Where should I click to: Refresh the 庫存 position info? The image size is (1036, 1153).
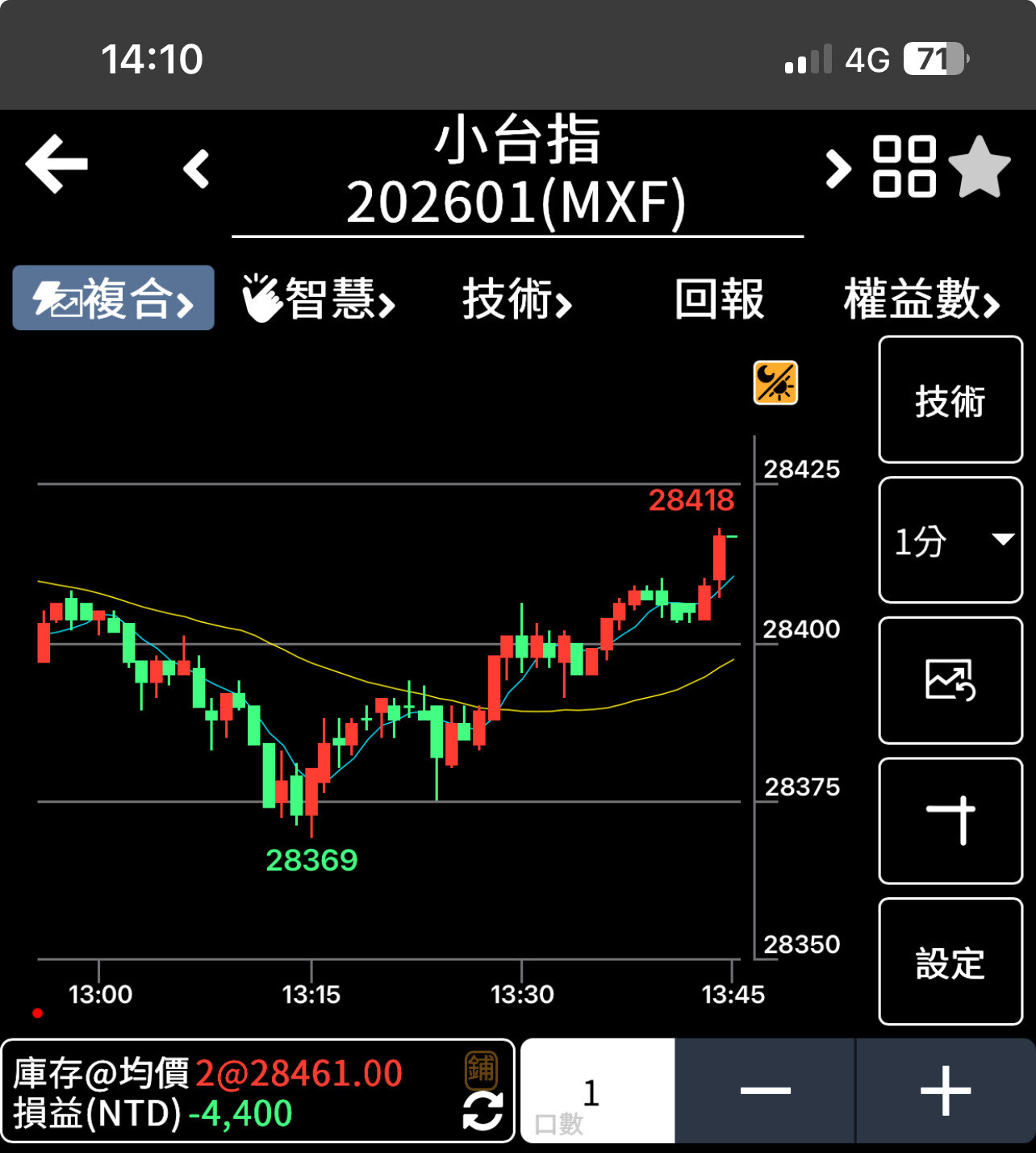coord(482,1111)
